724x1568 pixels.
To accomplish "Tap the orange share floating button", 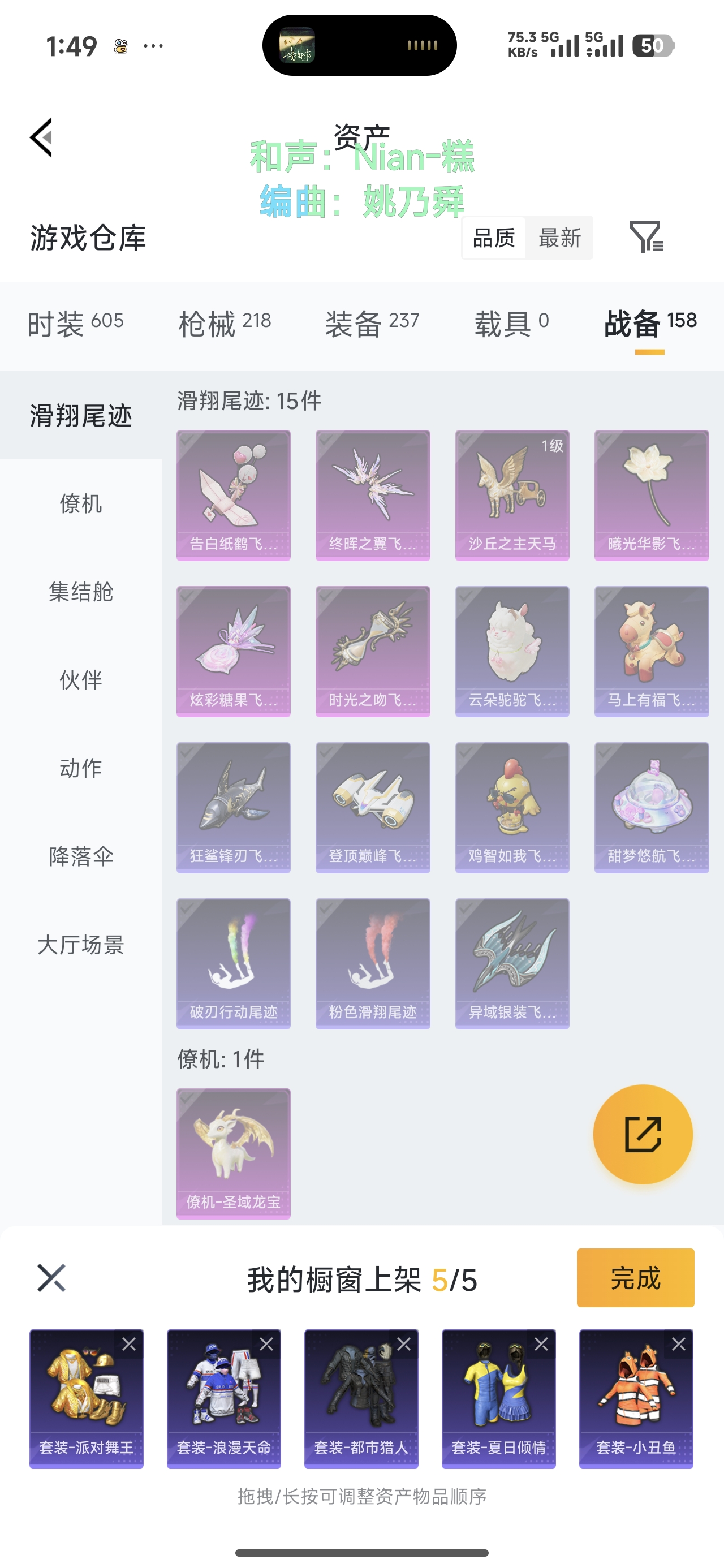I will tap(643, 1134).
